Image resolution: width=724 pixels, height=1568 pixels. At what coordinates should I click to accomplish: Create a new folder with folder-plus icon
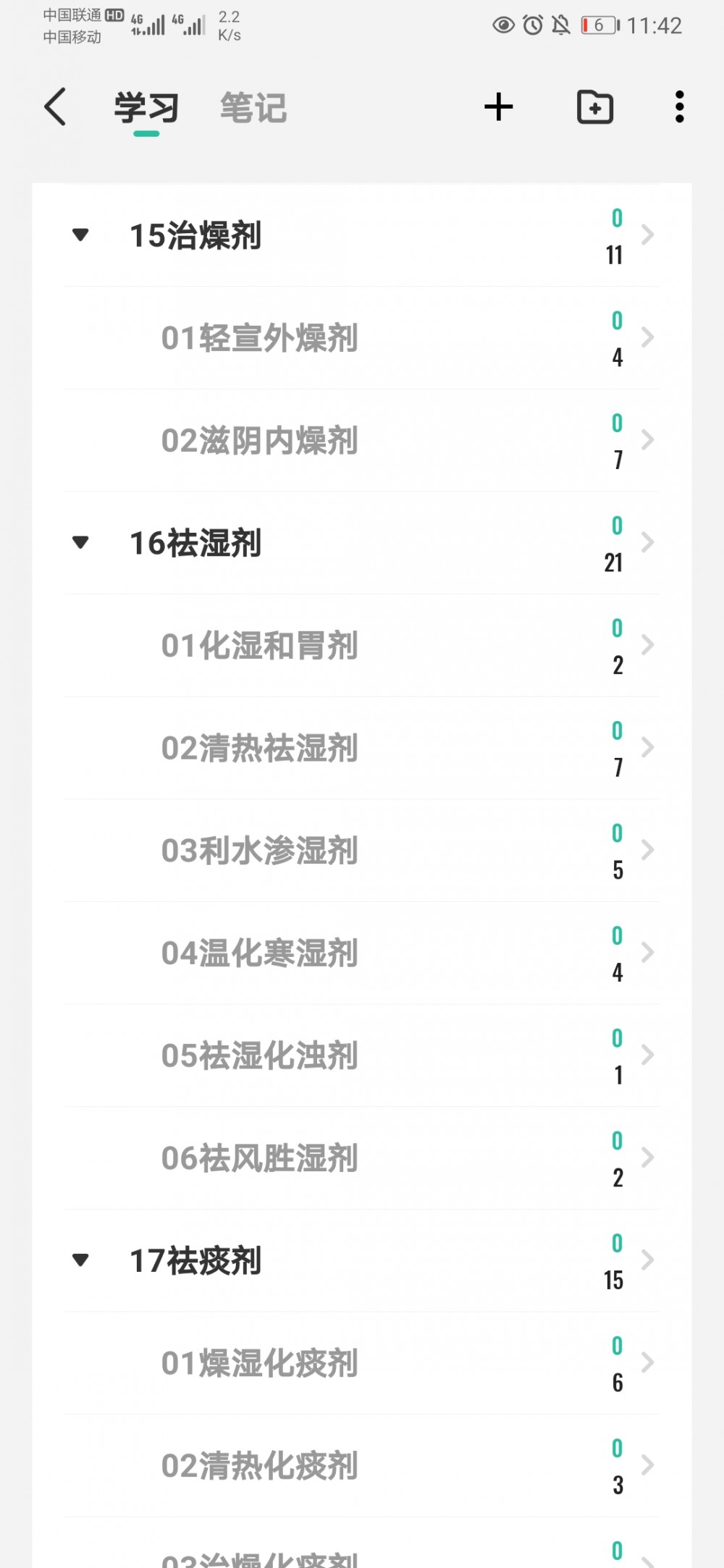(x=595, y=107)
